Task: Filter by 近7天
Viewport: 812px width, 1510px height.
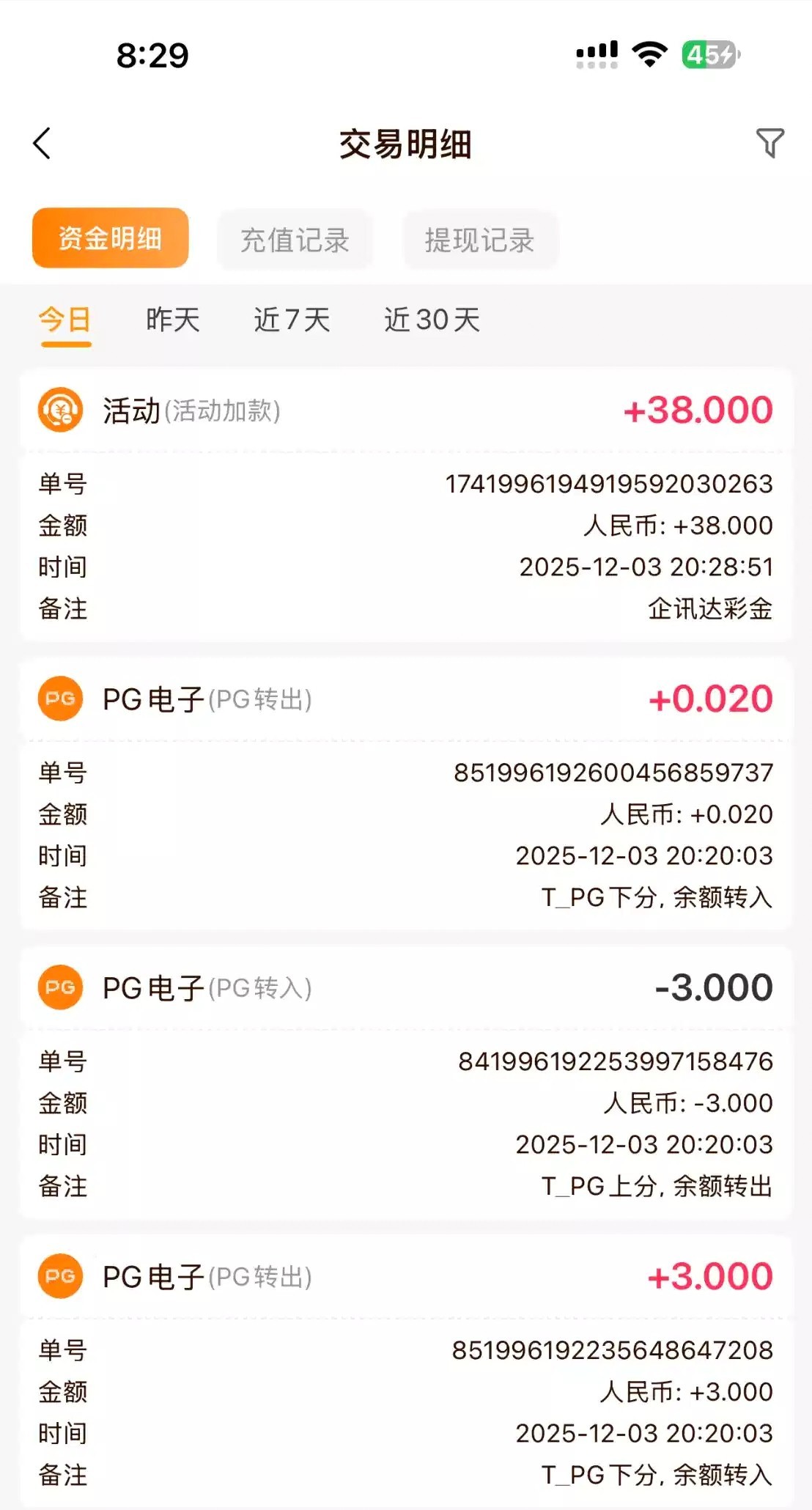Action: (x=292, y=320)
